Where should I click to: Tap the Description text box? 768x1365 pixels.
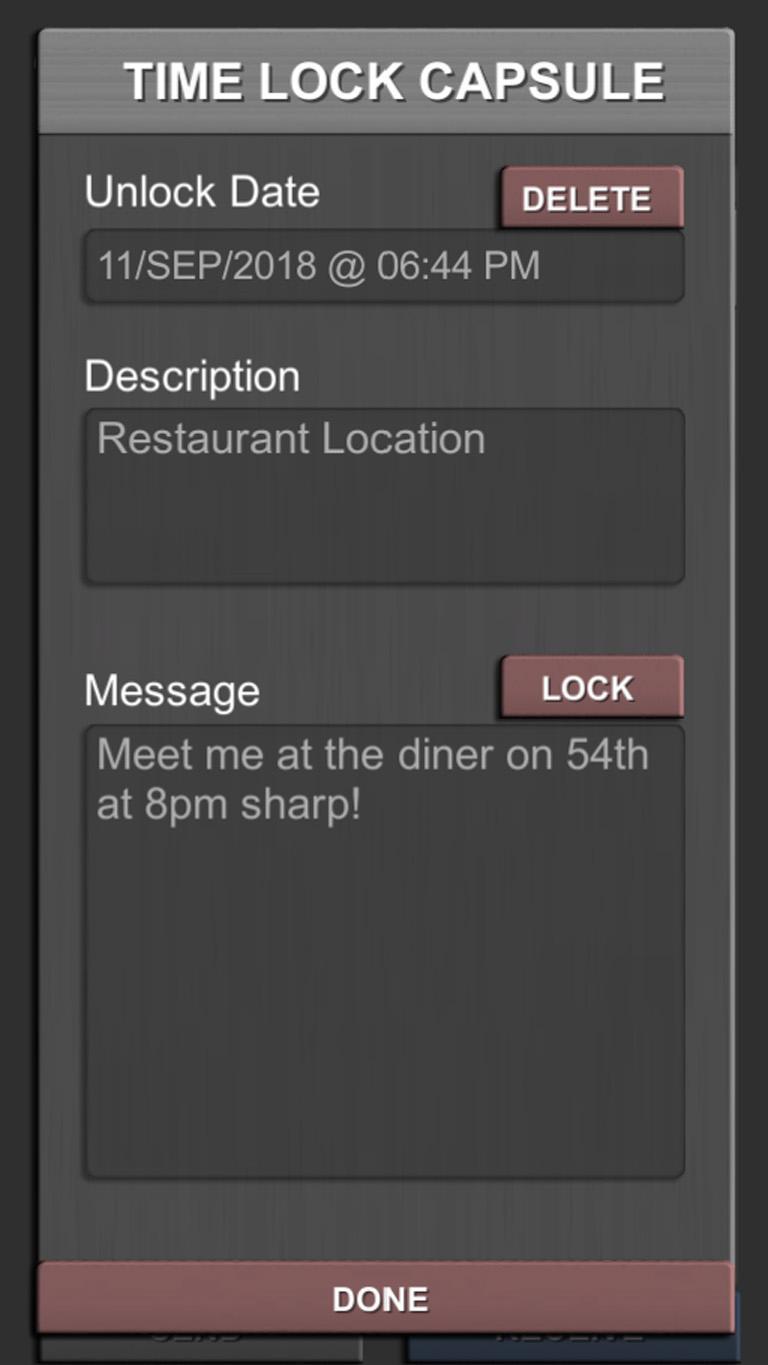(383, 495)
